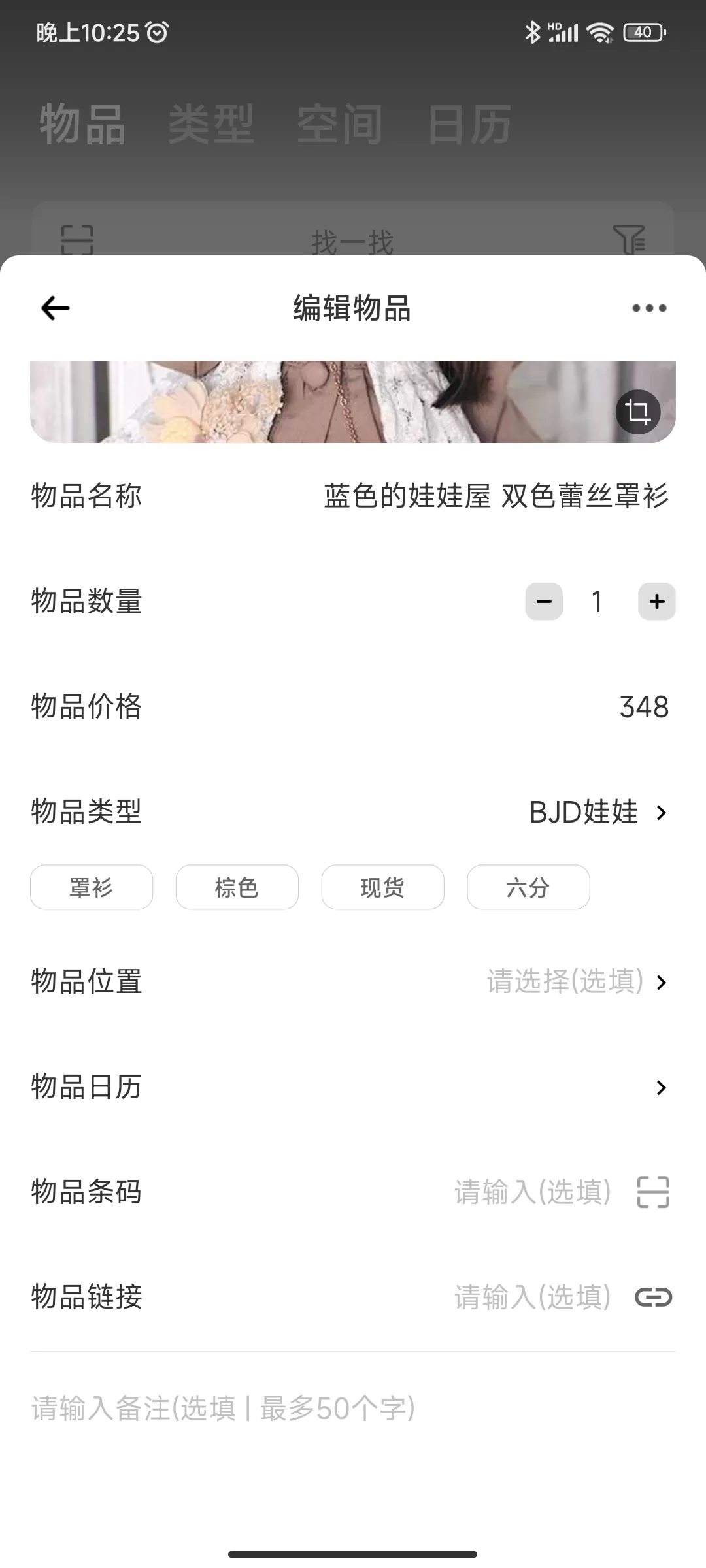This screenshot has width=706, height=1568.
Task: Toggle the 罩衫 tag chip
Action: 91,887
